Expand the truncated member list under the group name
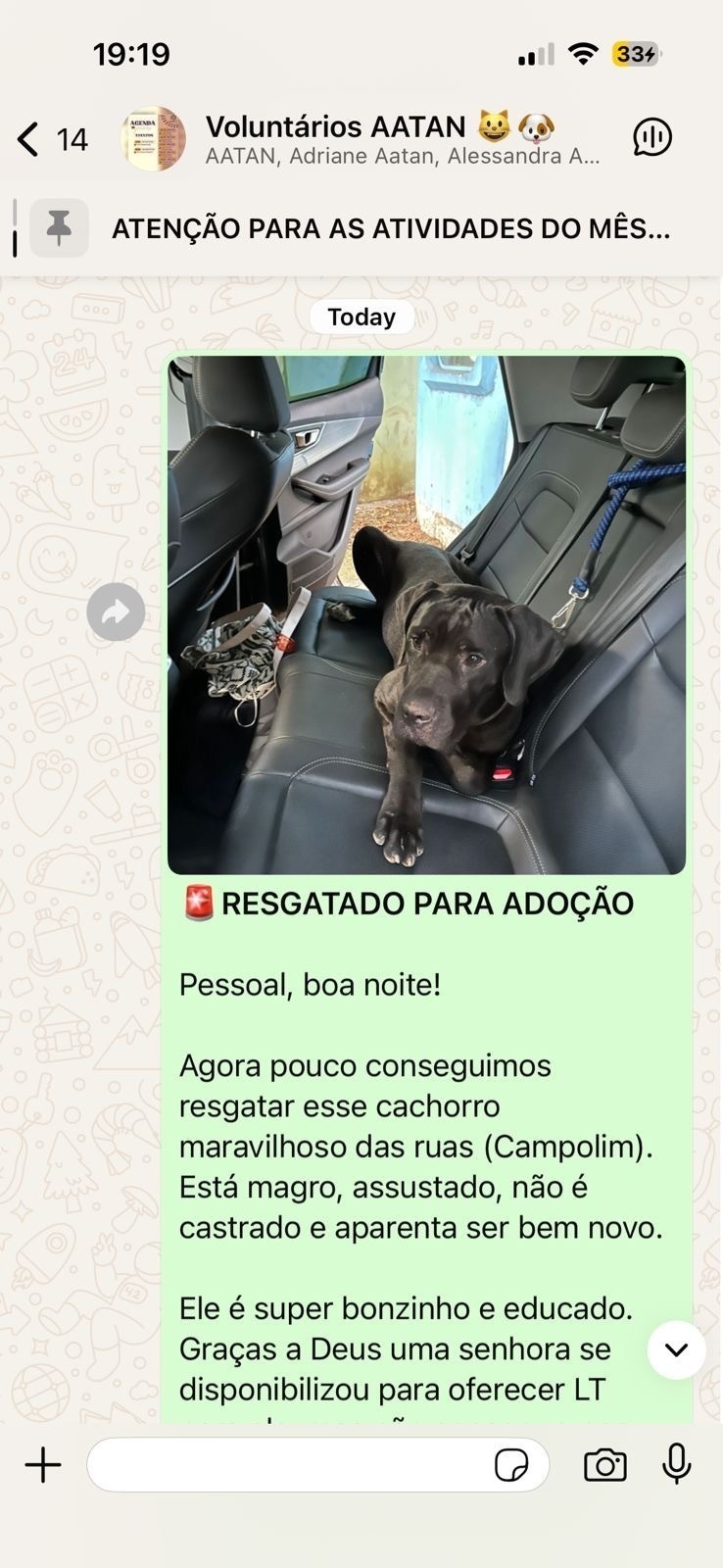Screen dimensions: 723x1568 tap(404, 156)
